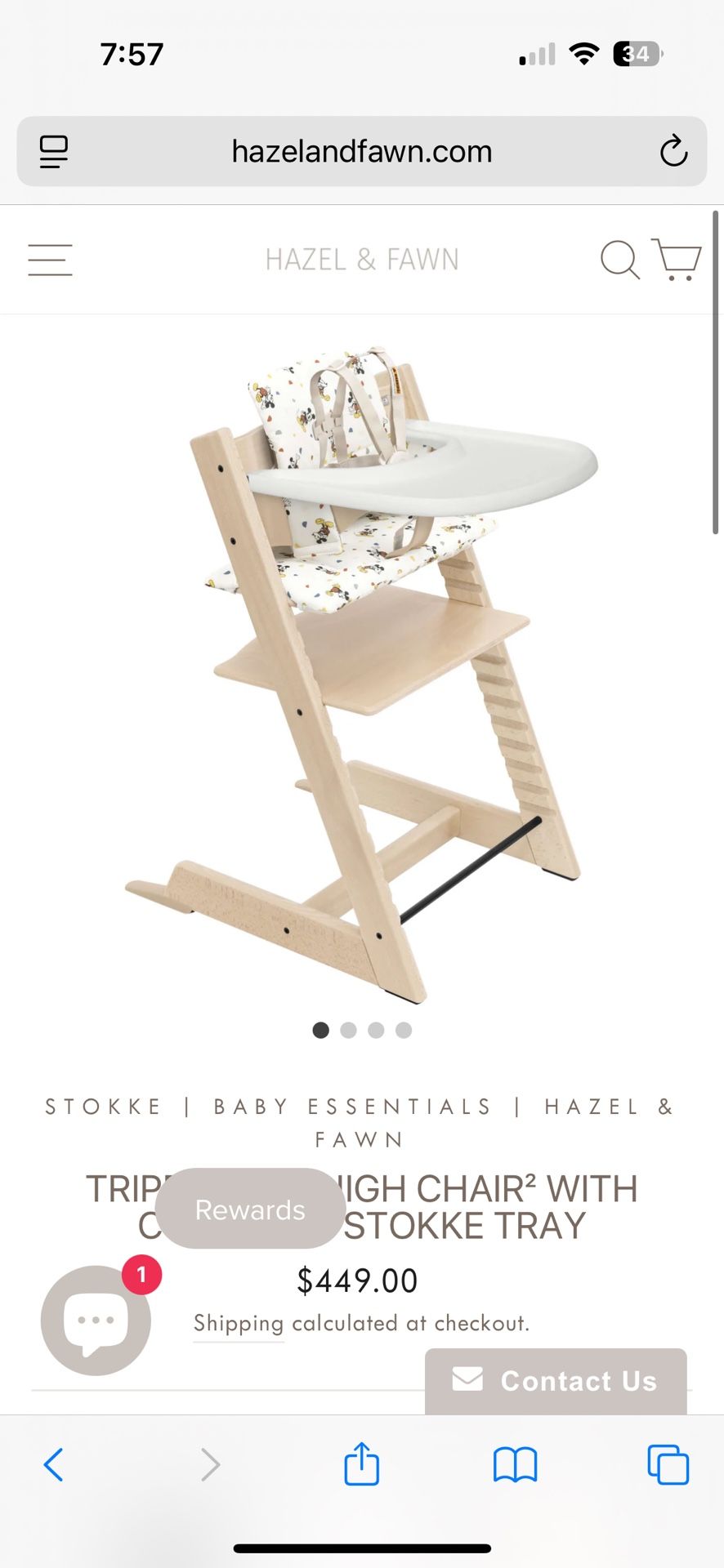View the shopping cart
The width and height of the screenshot is (724, 1568).
(676, 260)
